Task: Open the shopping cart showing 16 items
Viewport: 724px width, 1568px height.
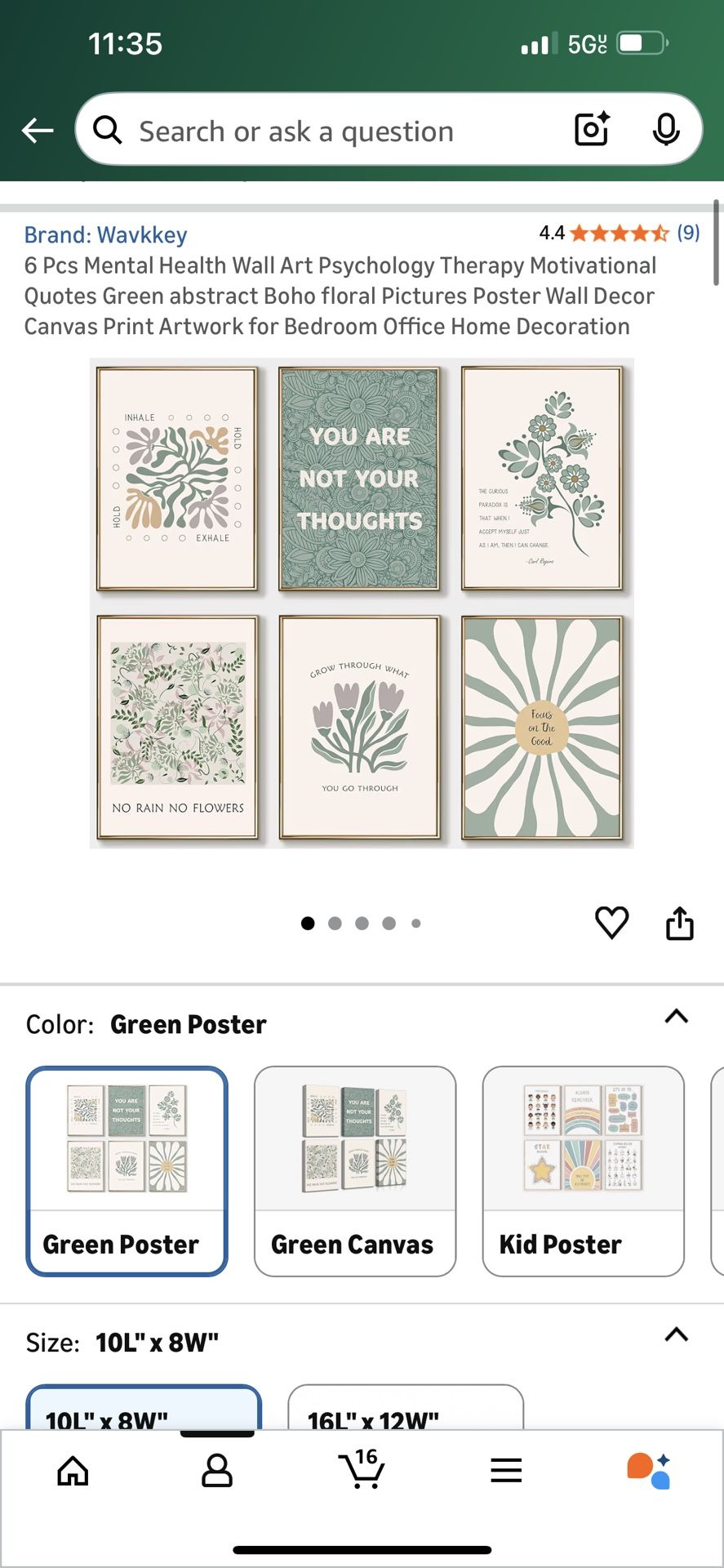Action: 362,1470
